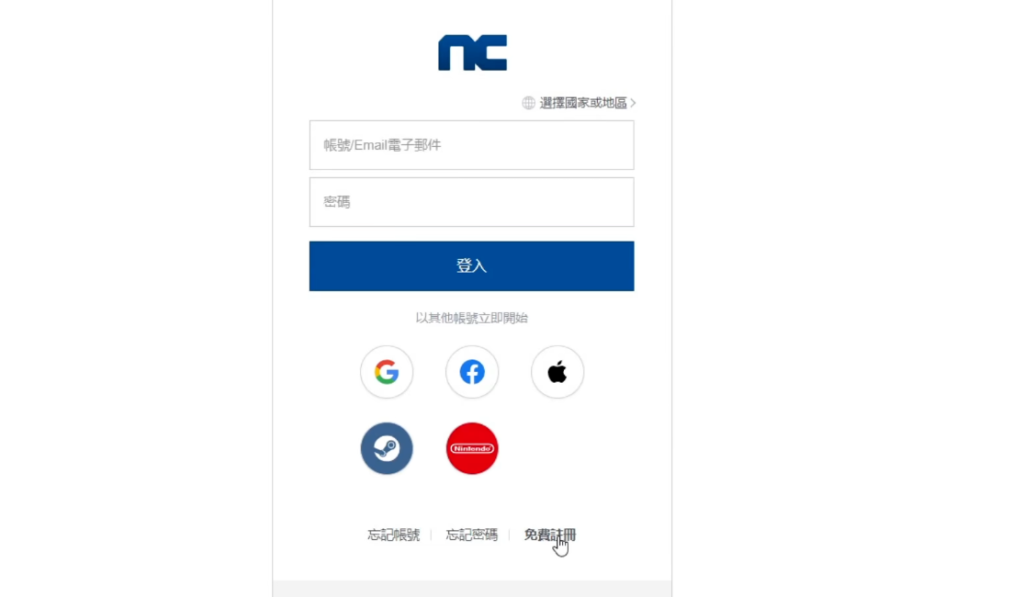Sign in with Facebook
This screenshot has height=597, width=1024.
coord(472,373)
